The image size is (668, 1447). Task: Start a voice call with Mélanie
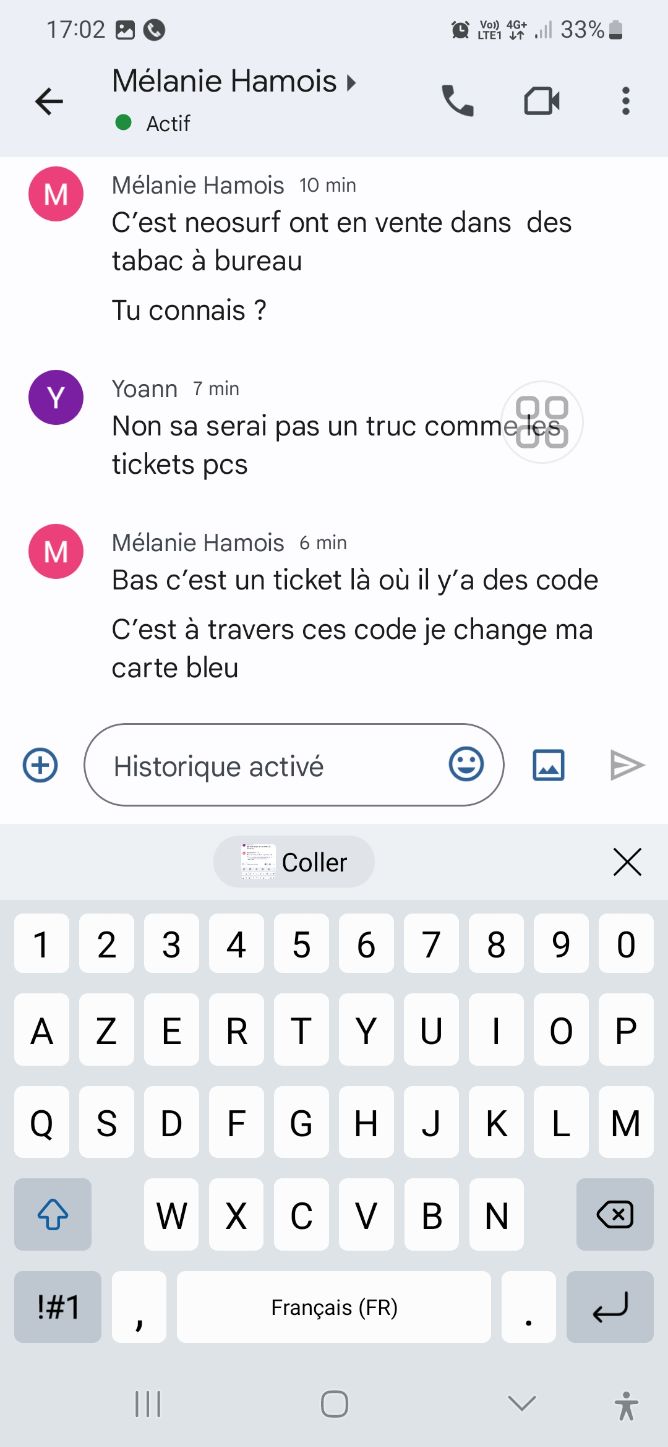(x=458, y=101)
